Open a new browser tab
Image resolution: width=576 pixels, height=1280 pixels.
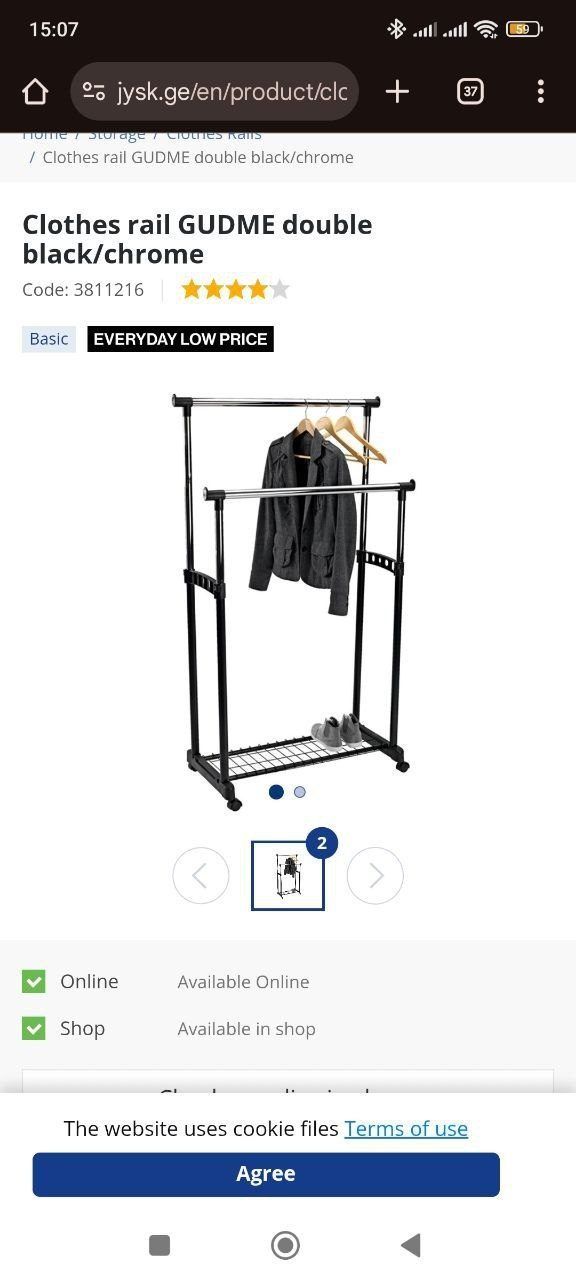pyautogui.click(x=397, y=92)
